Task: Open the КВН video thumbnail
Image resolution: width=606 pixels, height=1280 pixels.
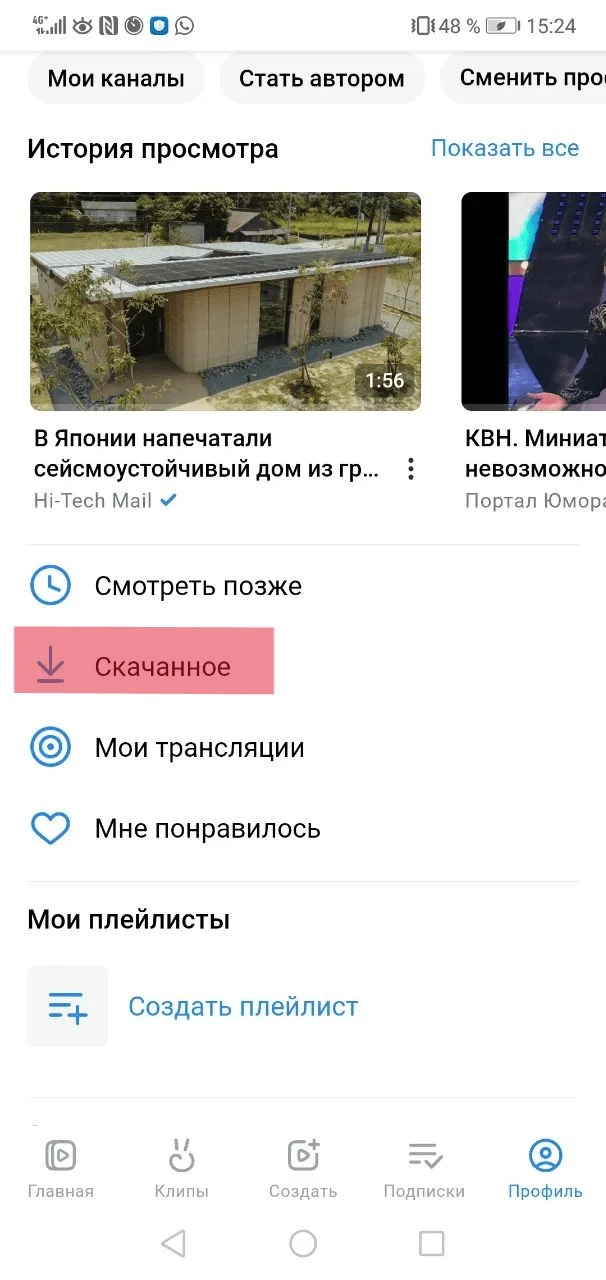Action: click(x=533, y=301)
